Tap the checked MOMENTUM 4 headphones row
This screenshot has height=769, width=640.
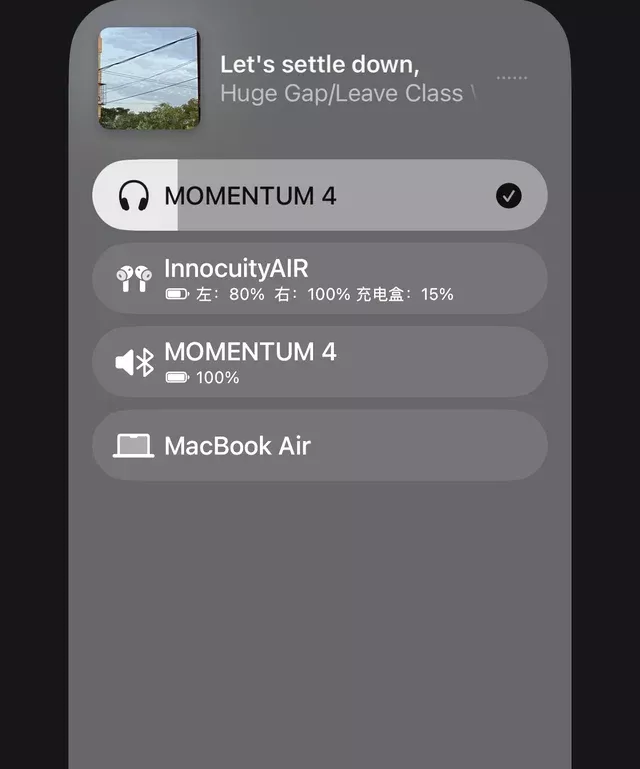pyautogui.click(x=319, y=196)
